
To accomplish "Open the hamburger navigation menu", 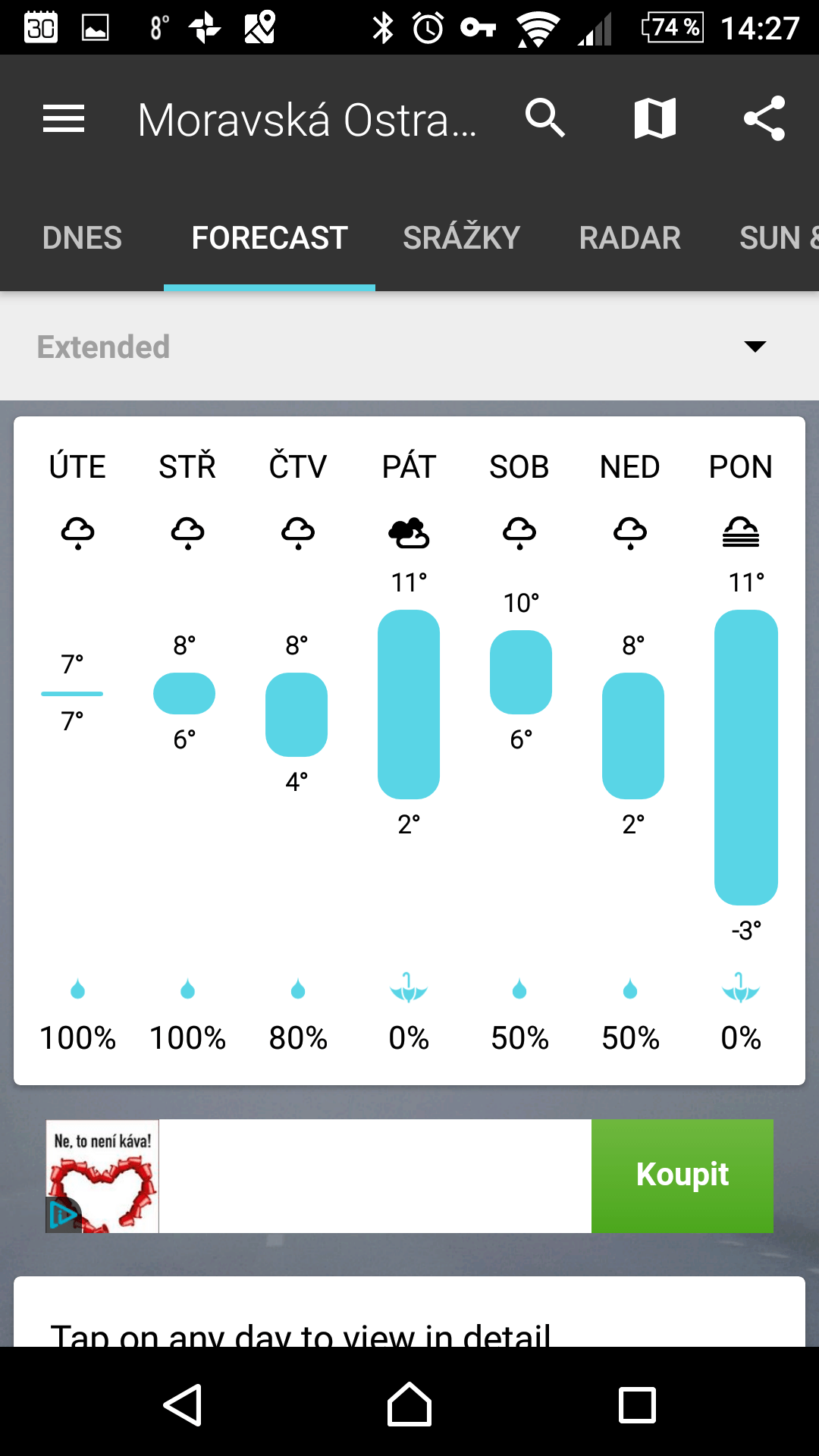I will [x=64, y=119].
